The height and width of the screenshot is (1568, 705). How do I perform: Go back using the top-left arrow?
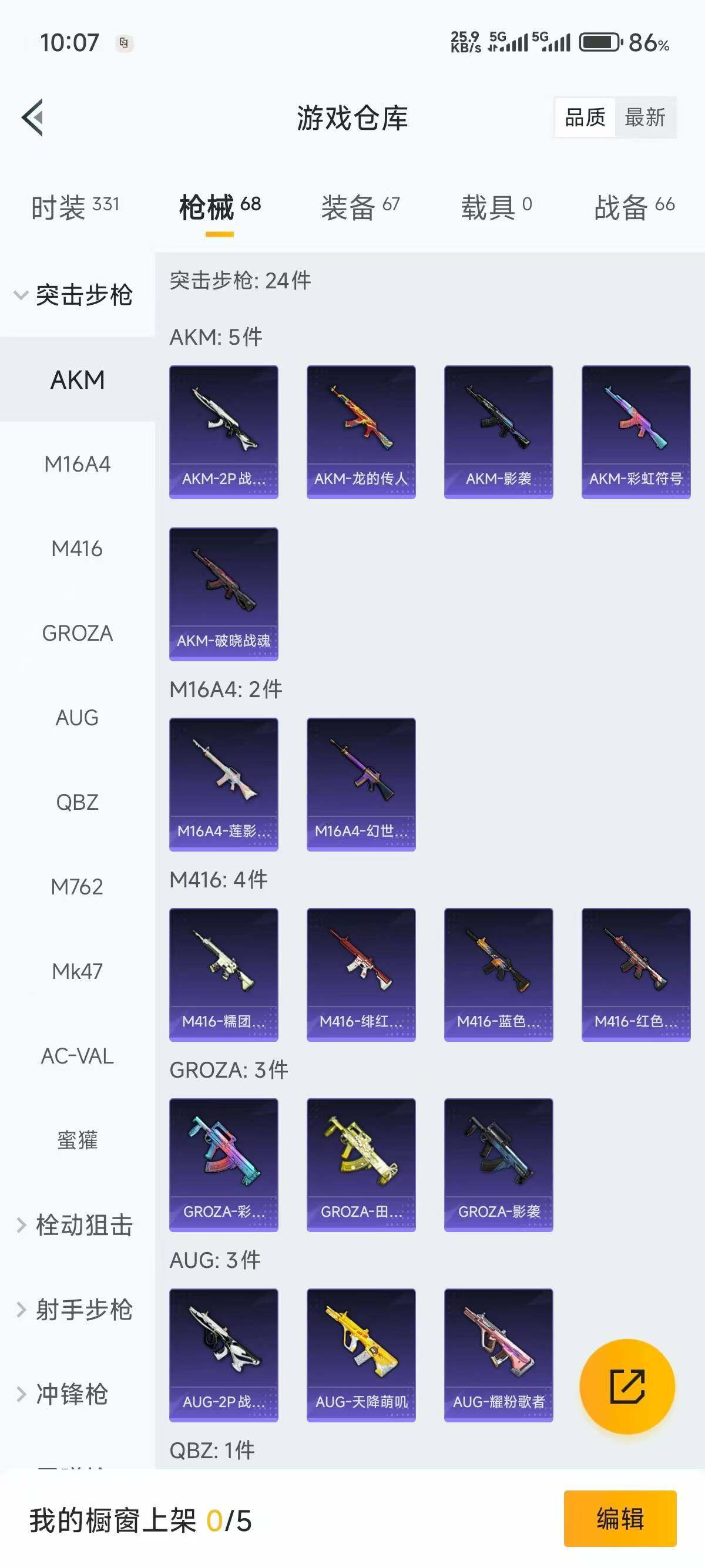click(33, 117)
